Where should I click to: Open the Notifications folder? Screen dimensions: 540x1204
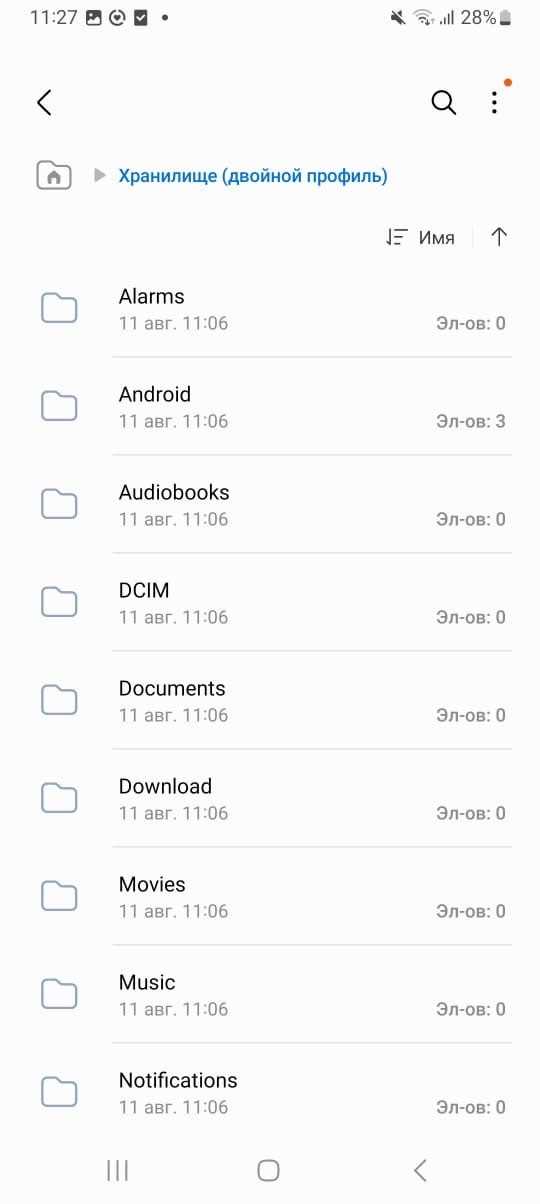(x=270, y=1093)
